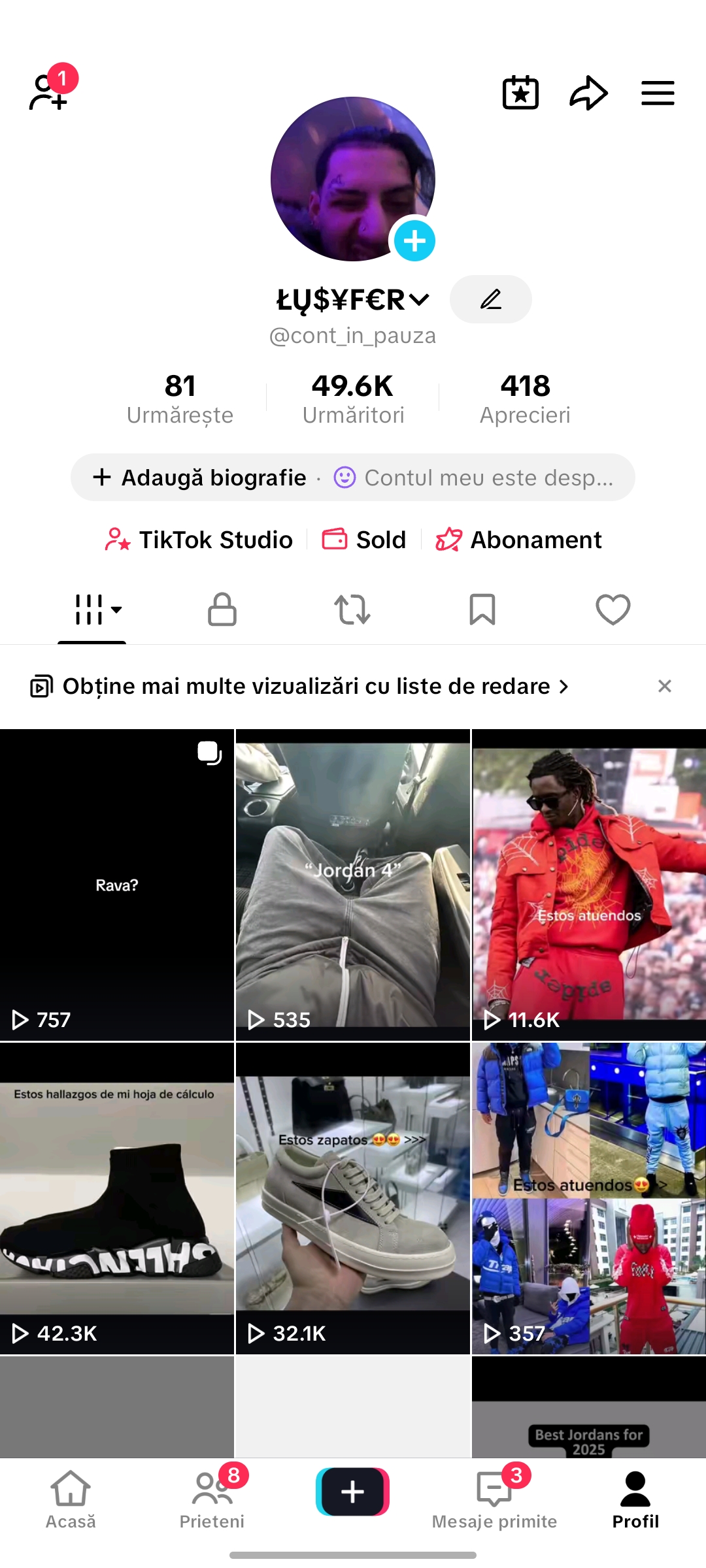Open the hamburger menu

click(x=658, y=93)
